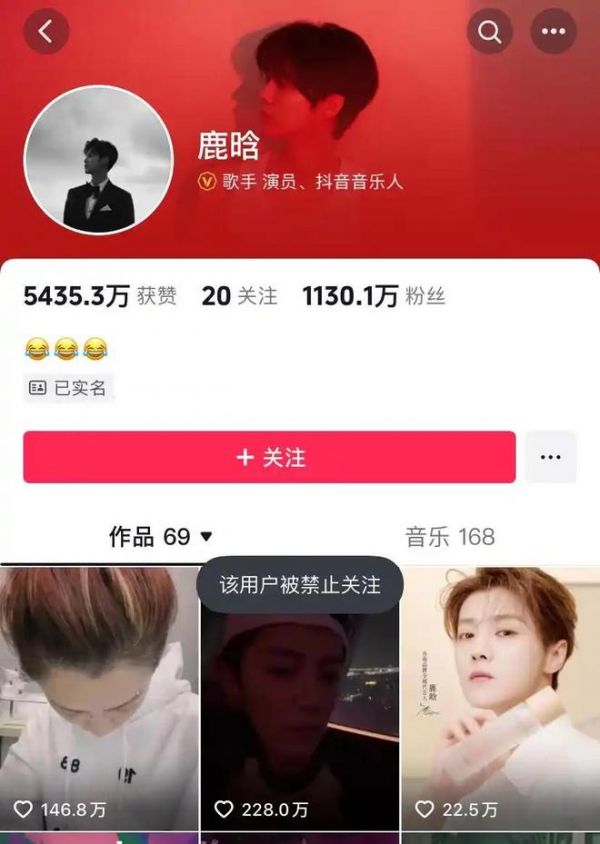Open the more options button beside 关注
The width and height of the screenshot is (600, 844).
[550, 457]
